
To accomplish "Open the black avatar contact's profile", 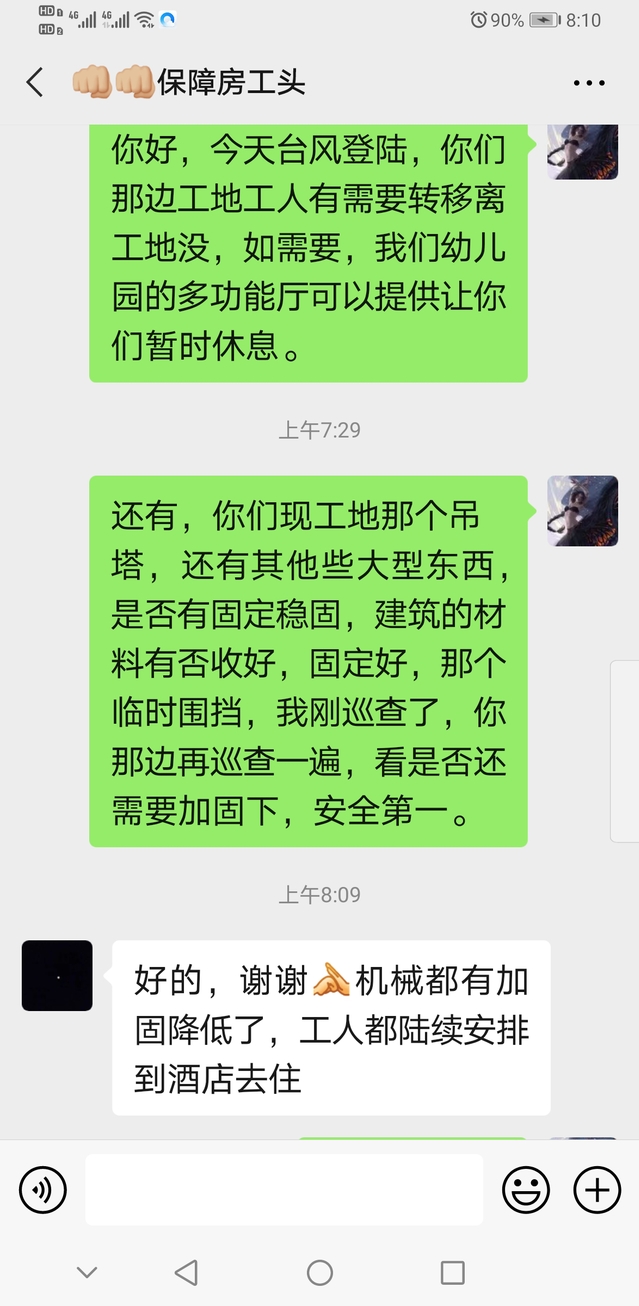I will pyautogui.click(x=57, y=975).
